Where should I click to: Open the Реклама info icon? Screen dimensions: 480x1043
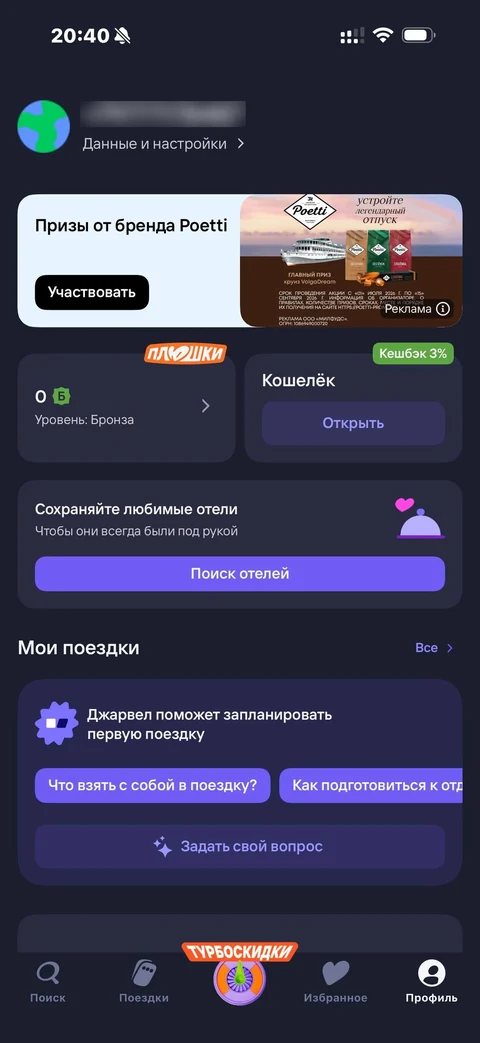443,309
